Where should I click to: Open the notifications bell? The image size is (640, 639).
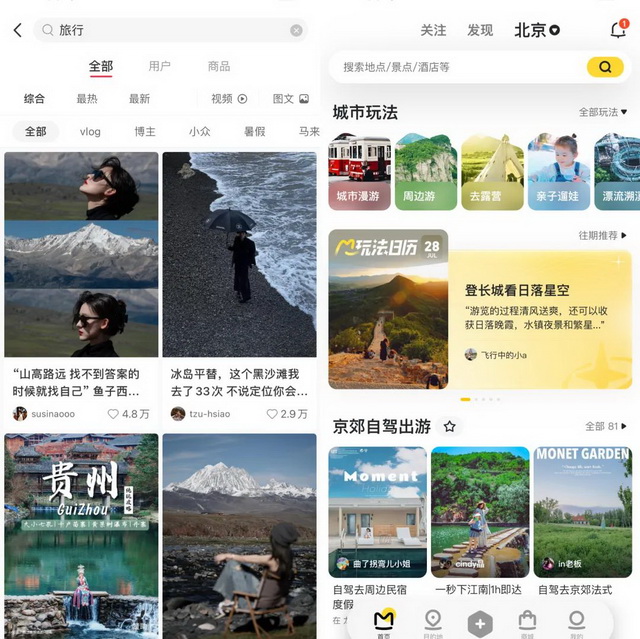coord(618,30)
